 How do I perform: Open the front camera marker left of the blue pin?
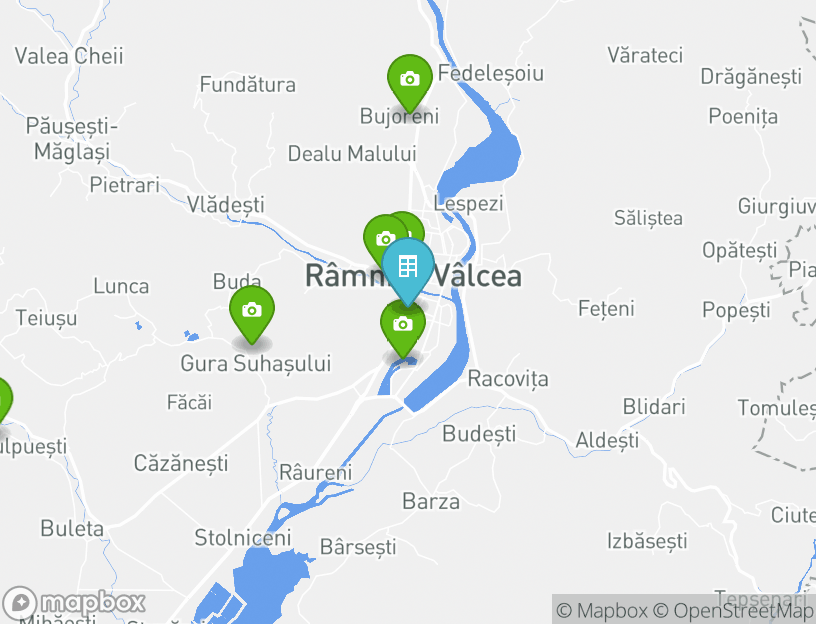tap(383, 240)
